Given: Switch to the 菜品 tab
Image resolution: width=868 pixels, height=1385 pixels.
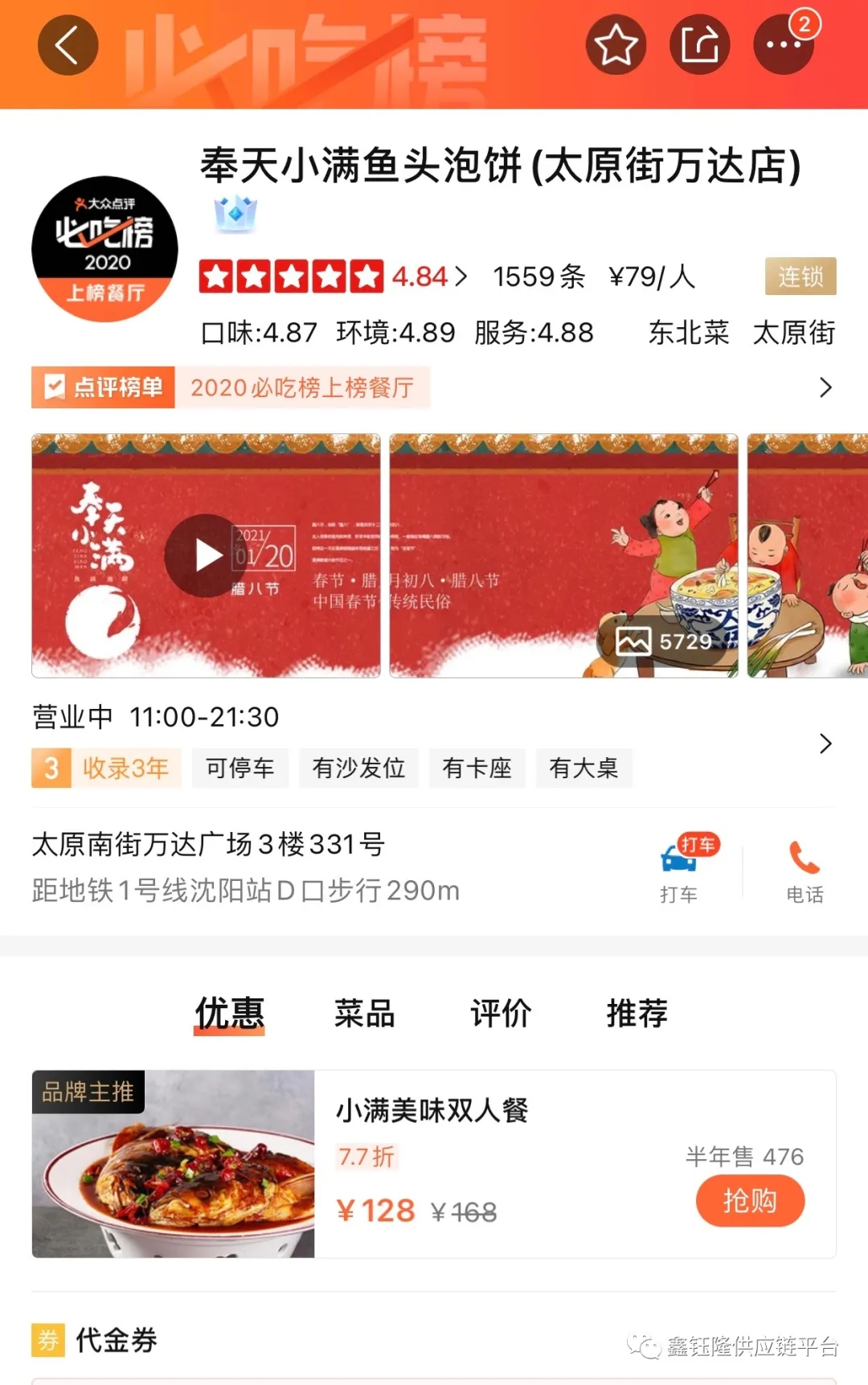Looking at the screenshot, I should click(x=365, y=1013).
